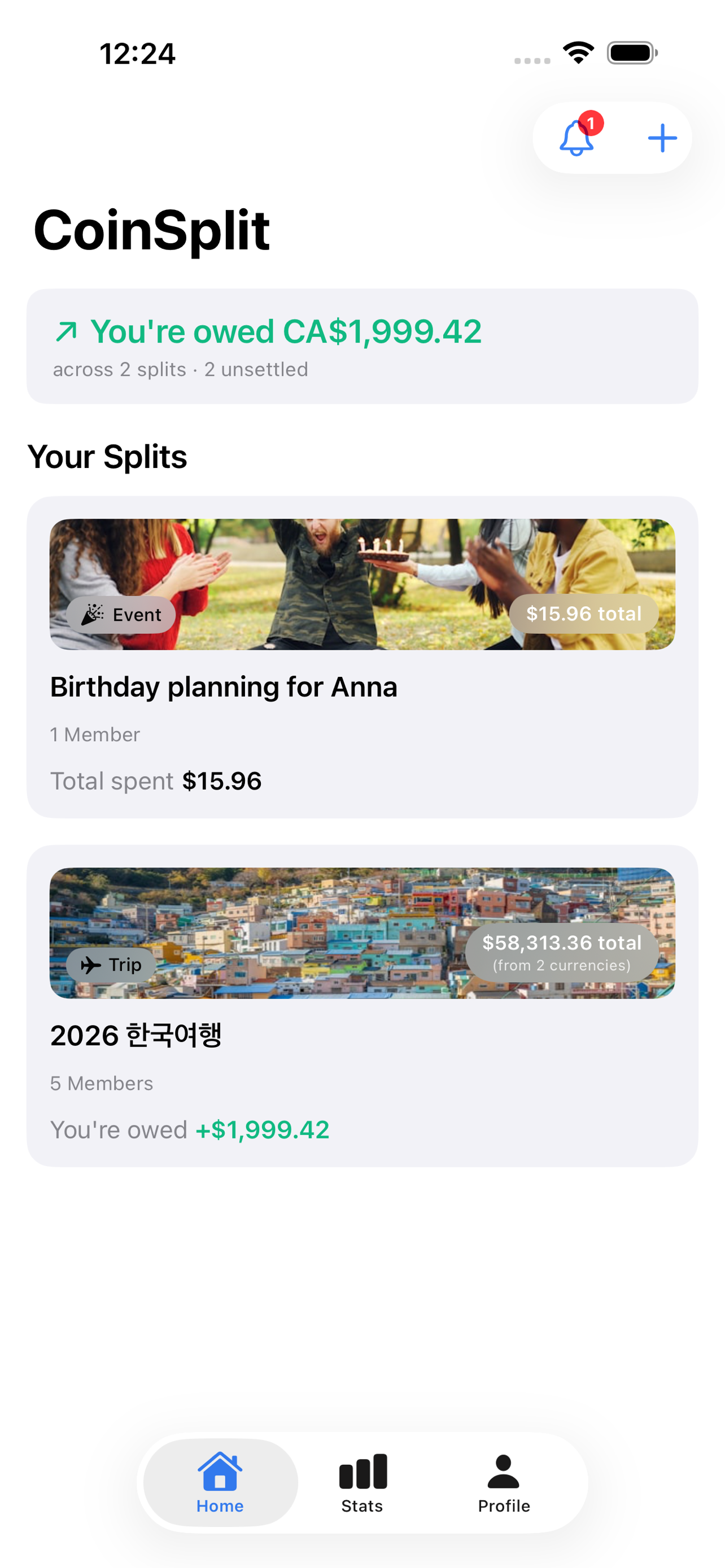View the You're owed CA$1,999.42 summary
Viewport: 725px width, 1568px height.
click(362, 346)
